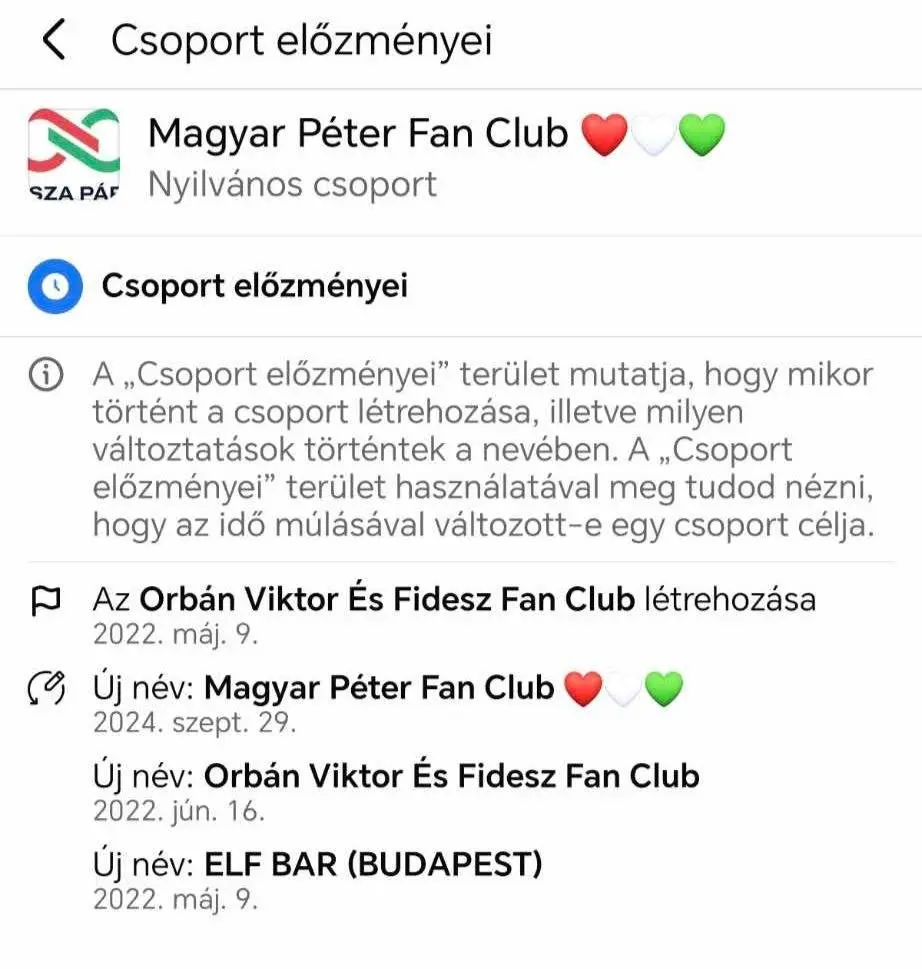Open the Magyar Péter Fan Club group
This screenshot has height=969, width=922.
point(358,135)
